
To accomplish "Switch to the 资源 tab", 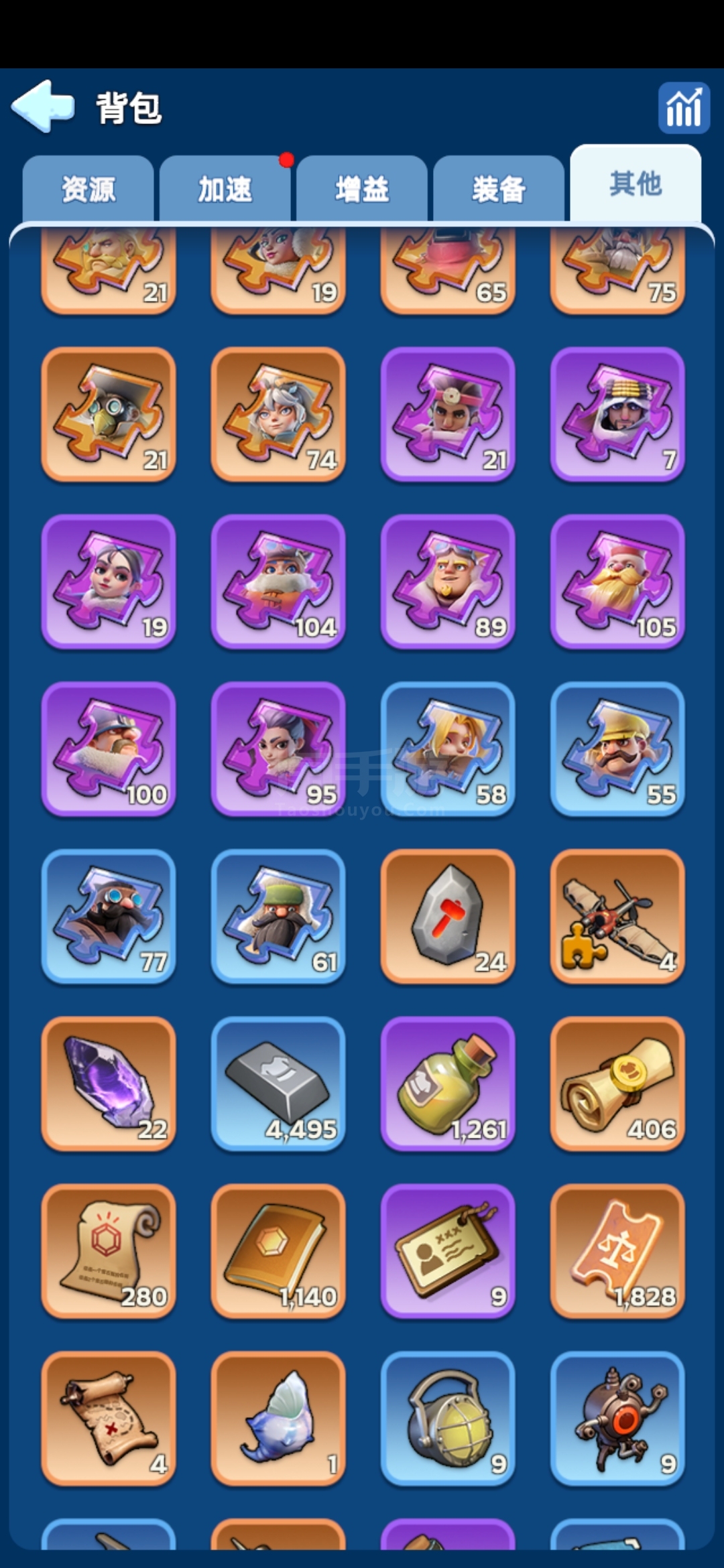I will (88, 190).
